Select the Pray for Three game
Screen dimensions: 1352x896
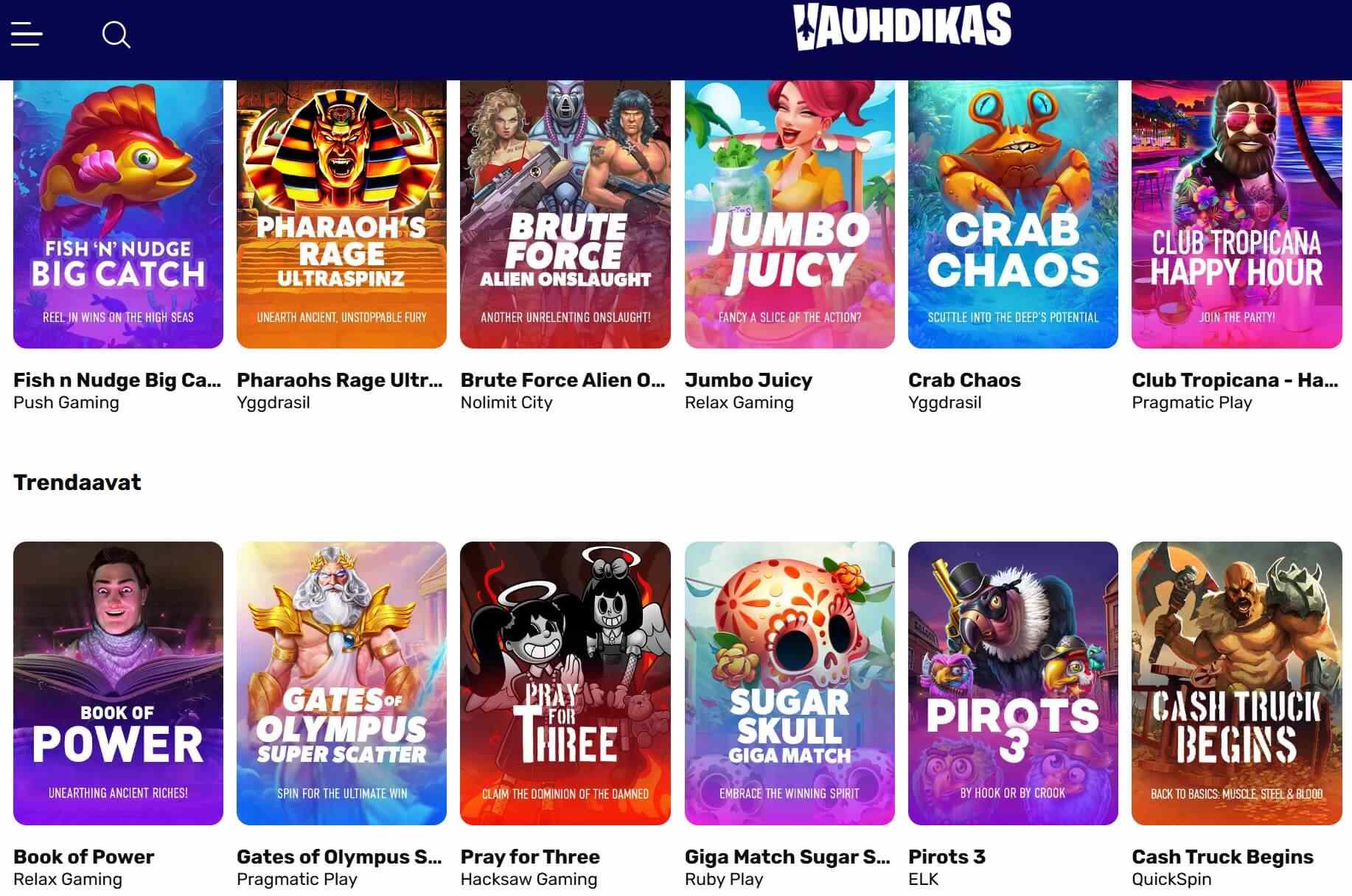pos(565,682)
